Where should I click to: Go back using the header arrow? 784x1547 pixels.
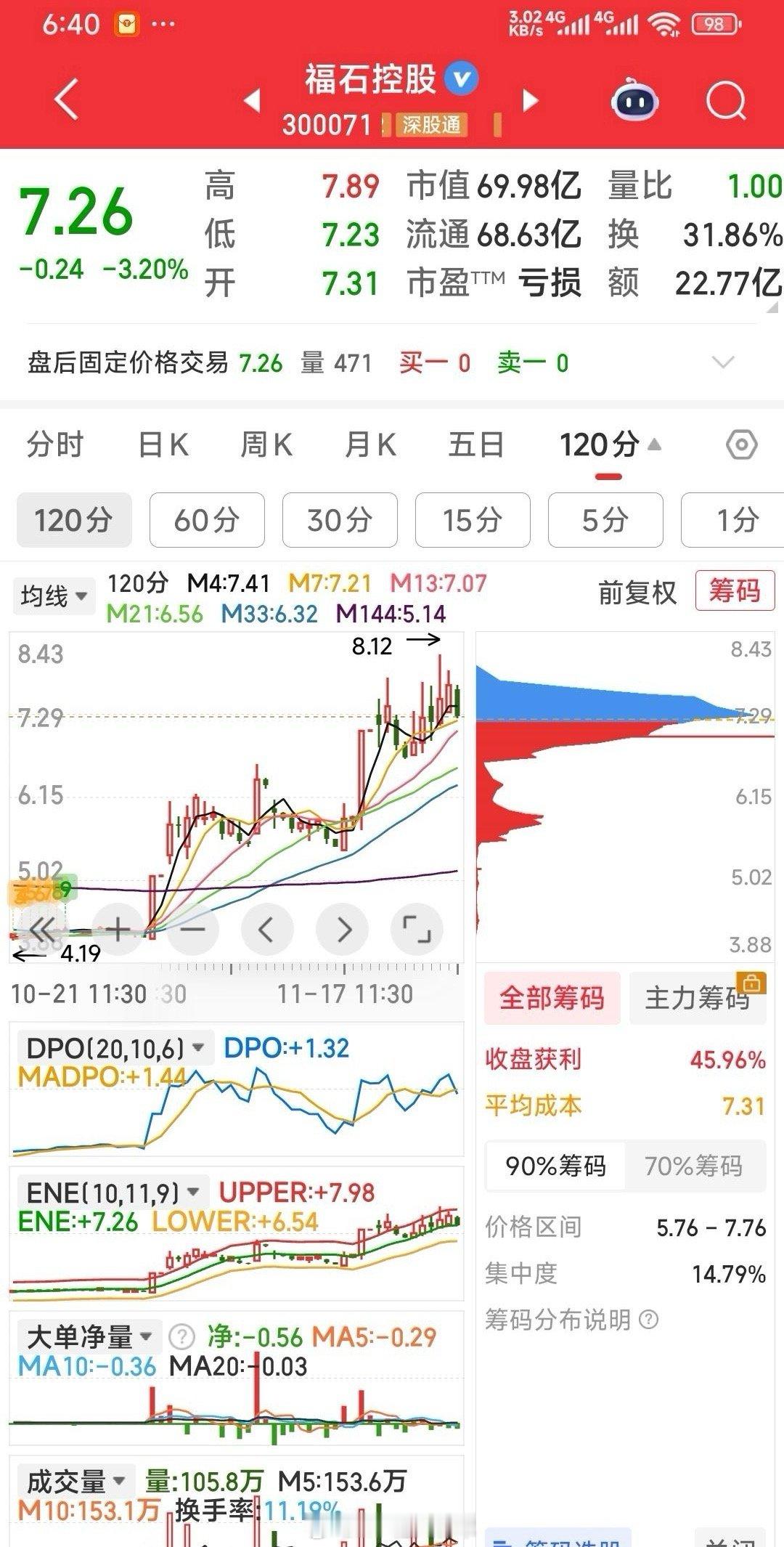(x=66, y=100)
